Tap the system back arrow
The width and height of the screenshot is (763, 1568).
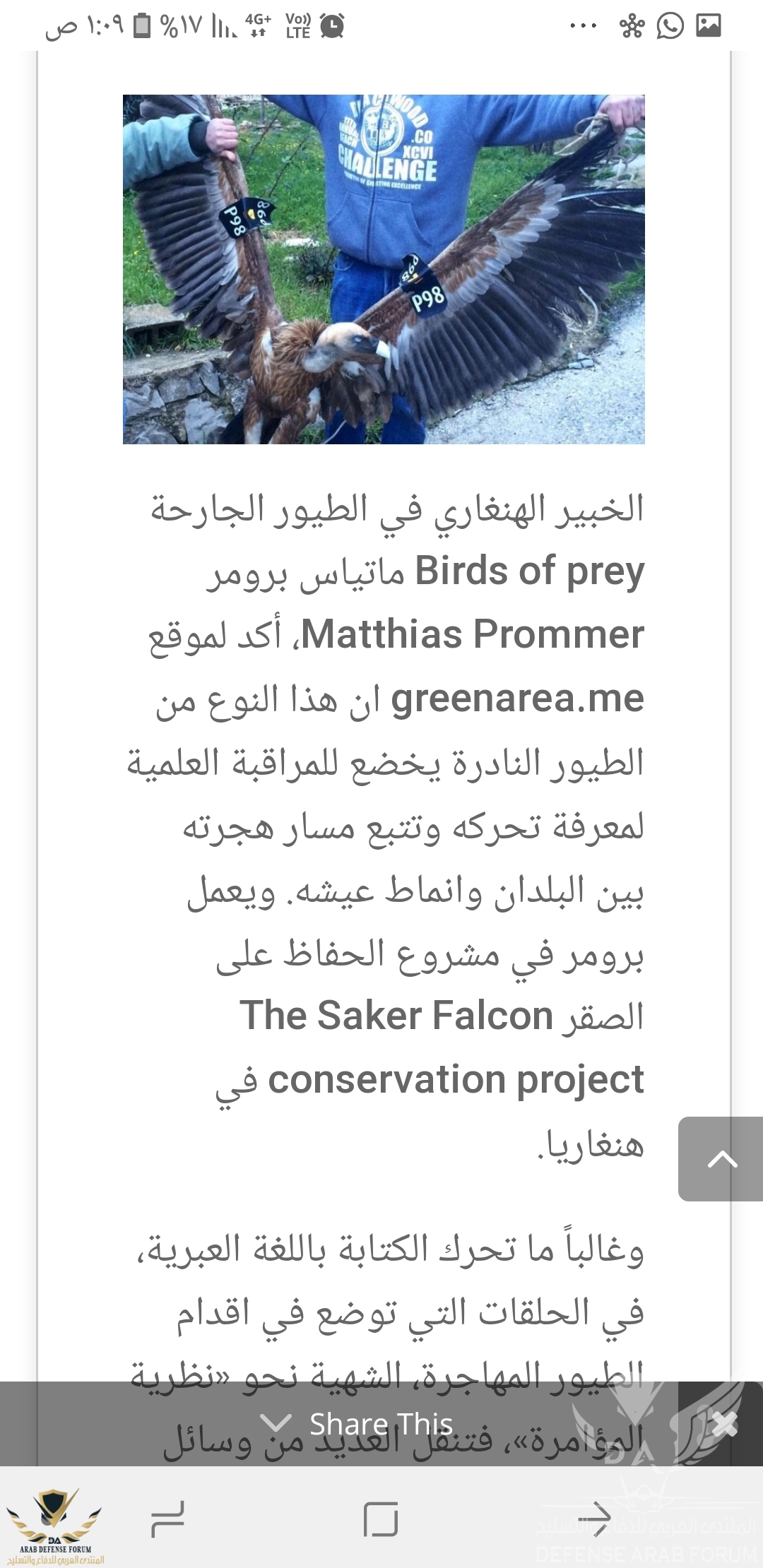(593, 1519)
